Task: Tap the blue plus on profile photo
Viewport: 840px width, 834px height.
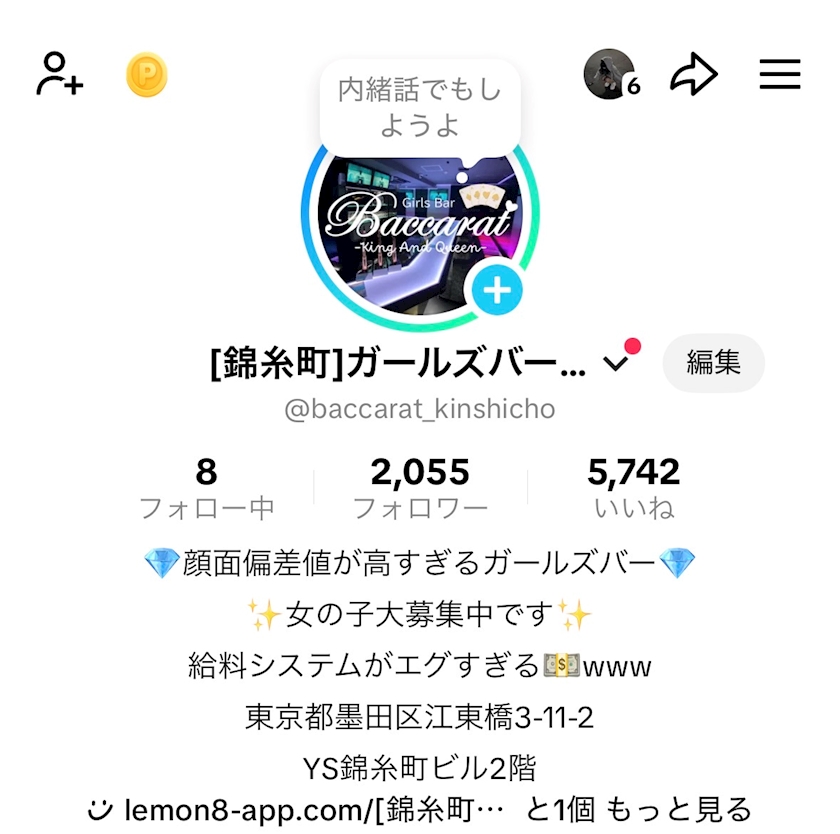Action: coord(498,291)
